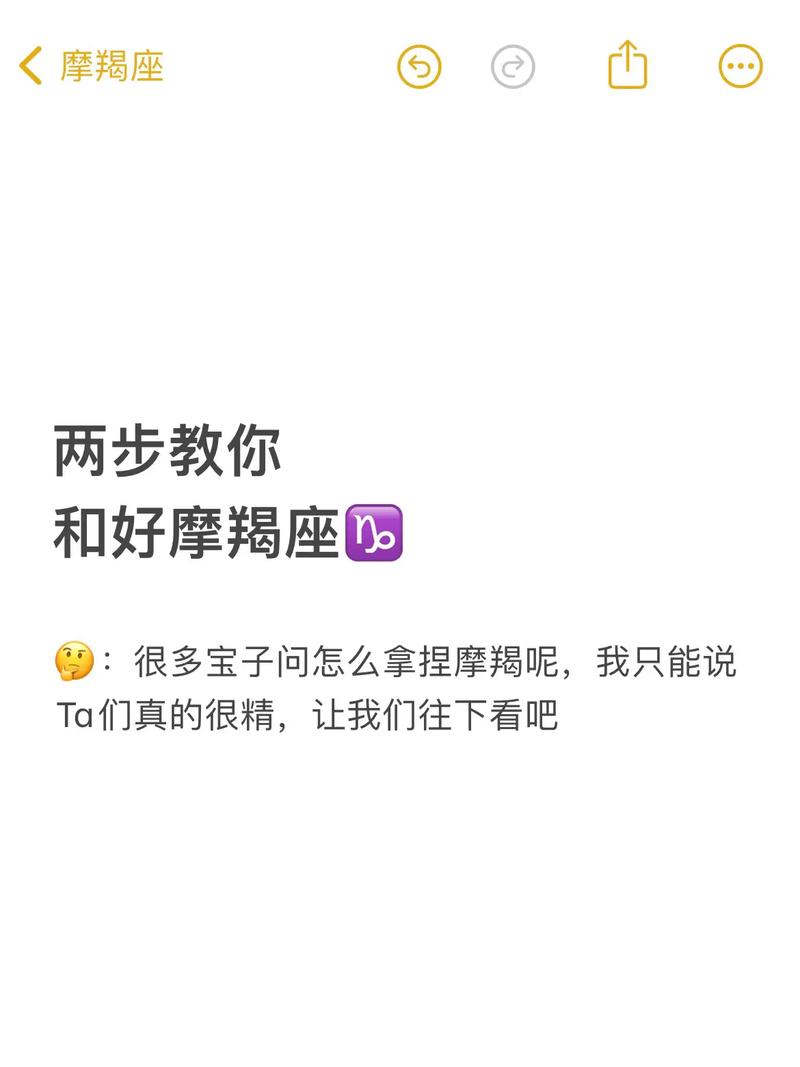Open the more options menu
The width and height of the screenshot is (800, 1067).
[x=740, y=68]
